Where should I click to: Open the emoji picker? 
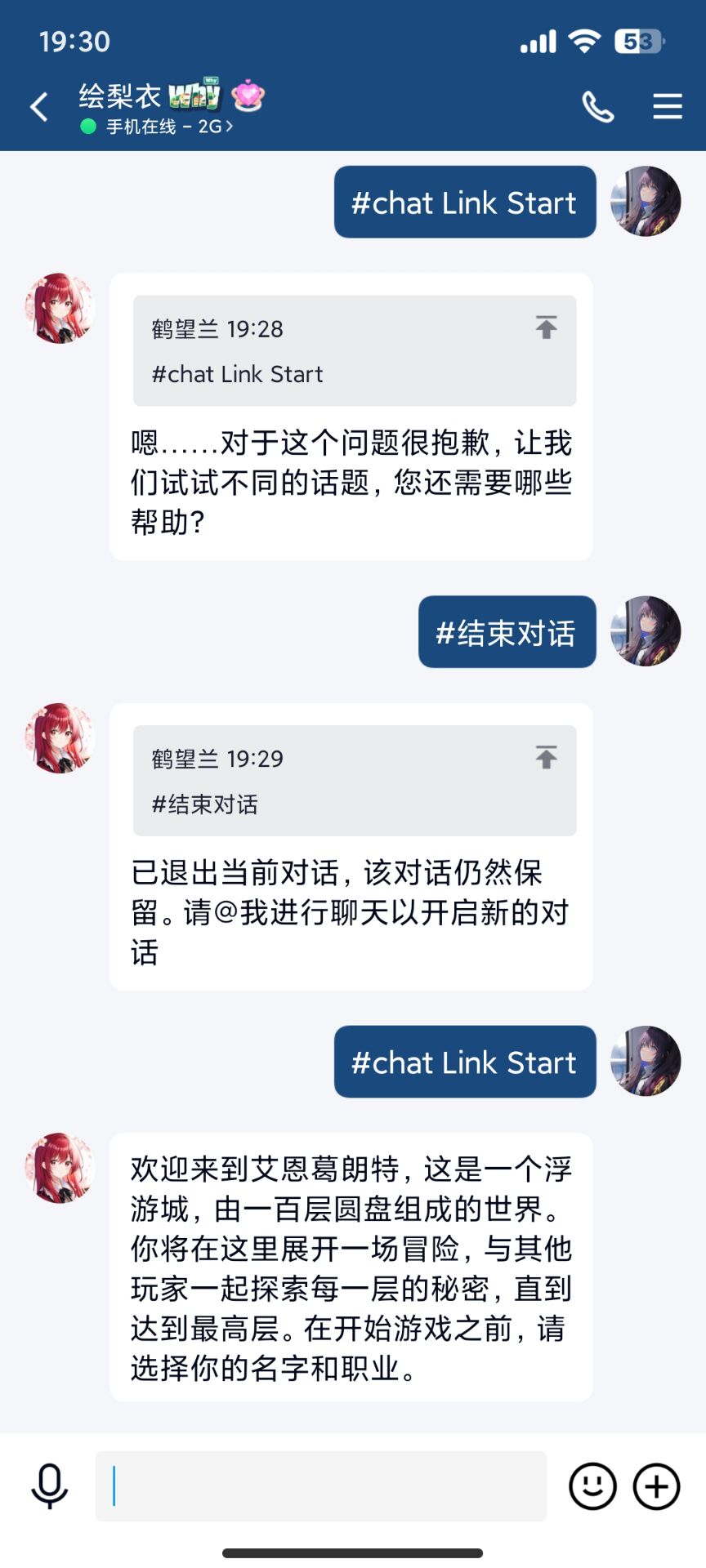[592, 1486]
